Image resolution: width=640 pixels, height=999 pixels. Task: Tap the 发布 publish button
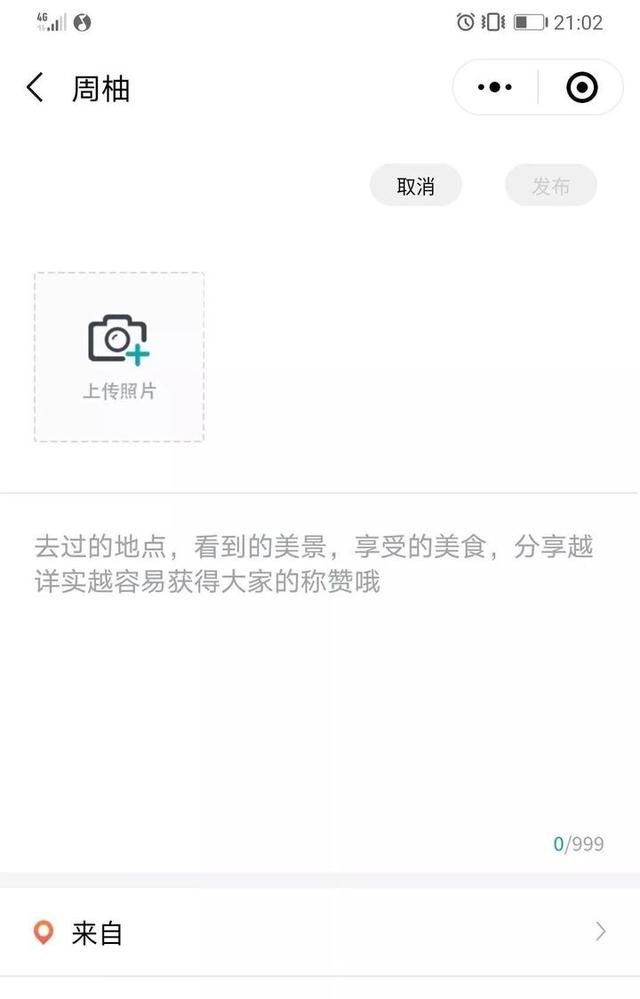(x=551, y=186)
